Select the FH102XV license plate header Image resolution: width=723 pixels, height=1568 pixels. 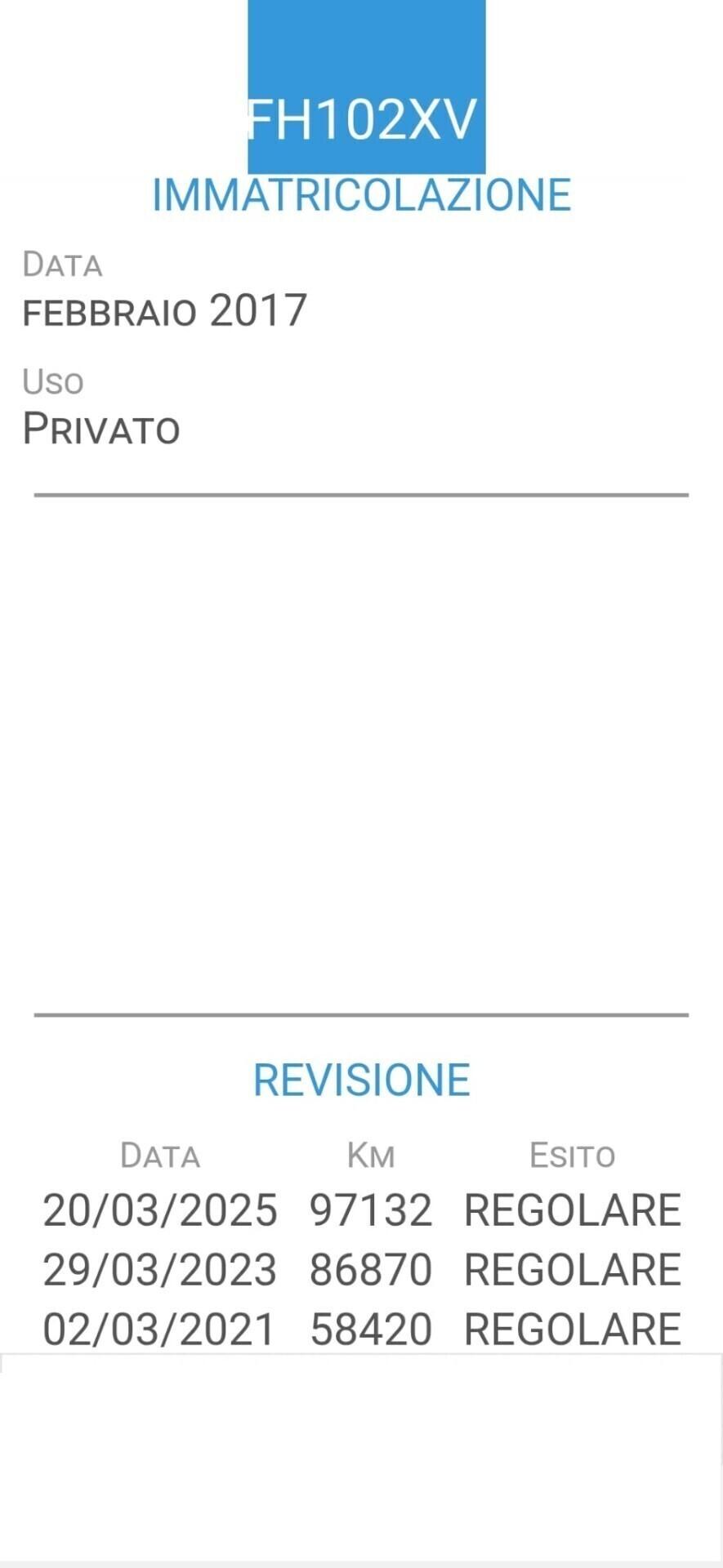tap(364, 120)
